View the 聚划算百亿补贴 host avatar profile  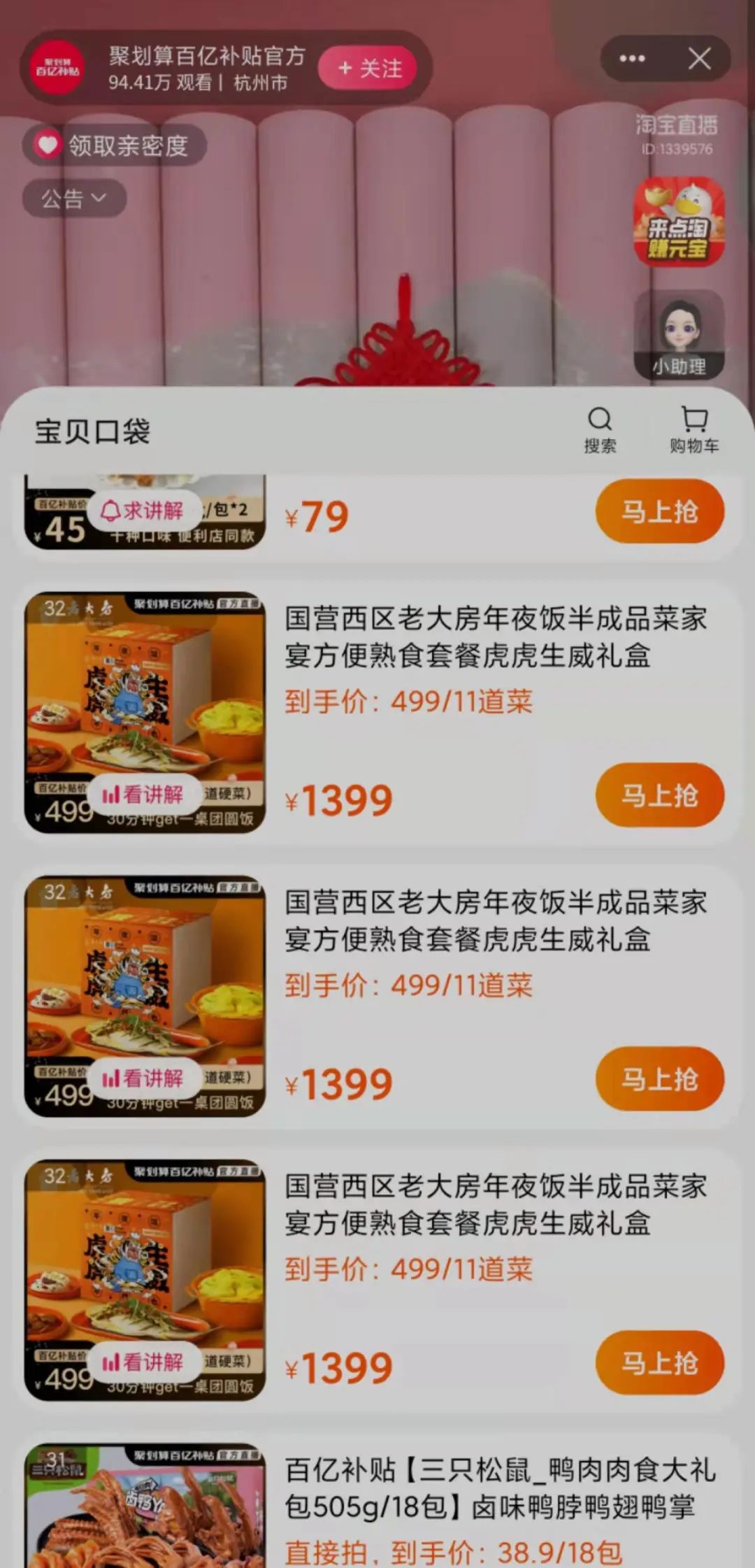pos(57,68)
